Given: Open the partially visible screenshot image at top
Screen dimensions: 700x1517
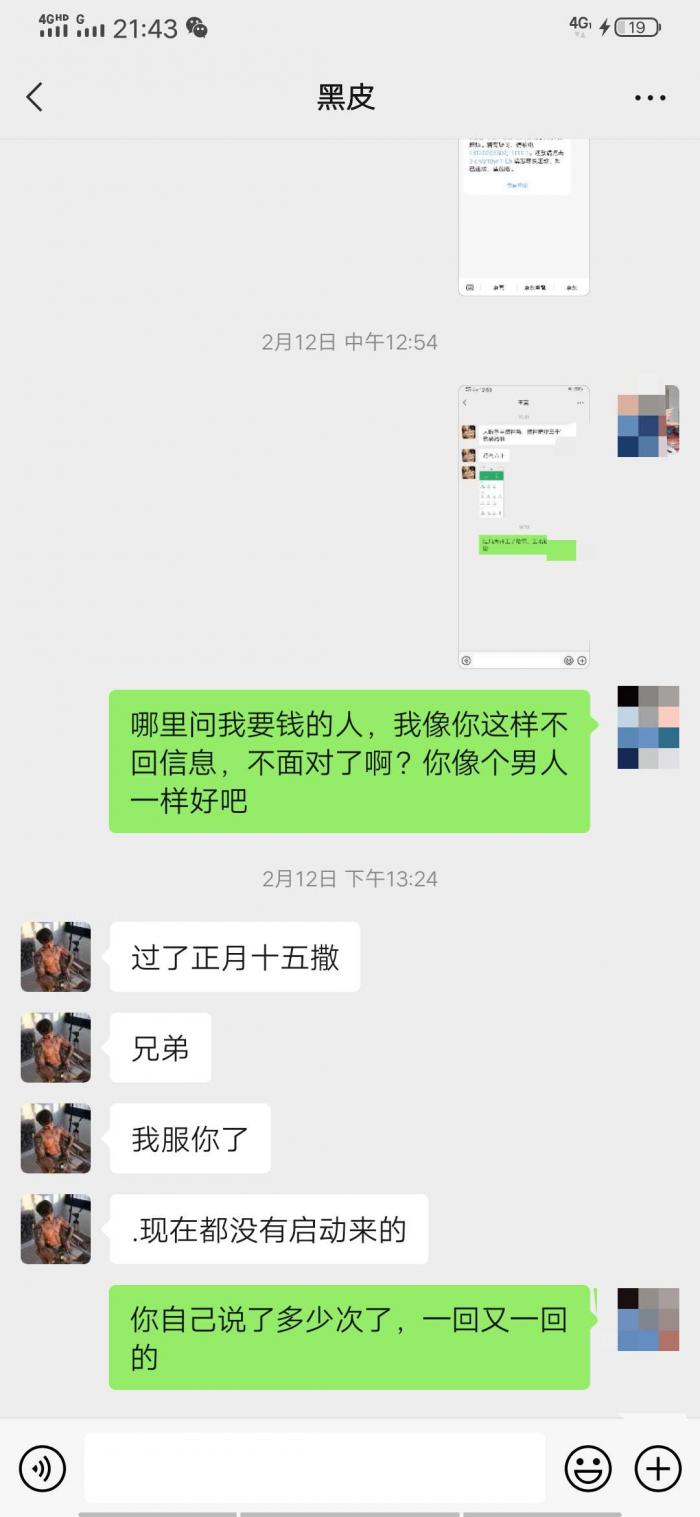Looking at the screenshot, I should (x=523, y=216).
